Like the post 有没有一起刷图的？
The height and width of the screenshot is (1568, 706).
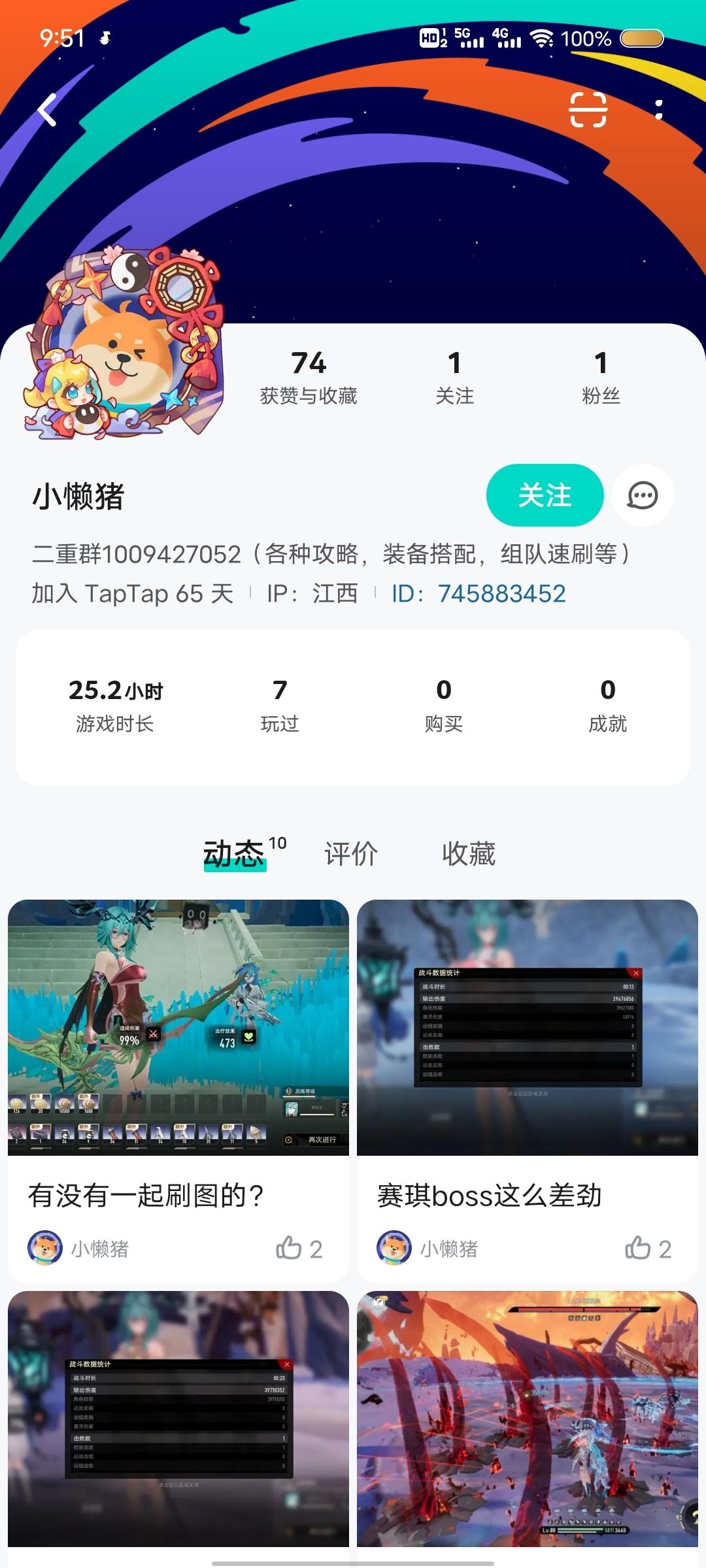[289, 1248]
